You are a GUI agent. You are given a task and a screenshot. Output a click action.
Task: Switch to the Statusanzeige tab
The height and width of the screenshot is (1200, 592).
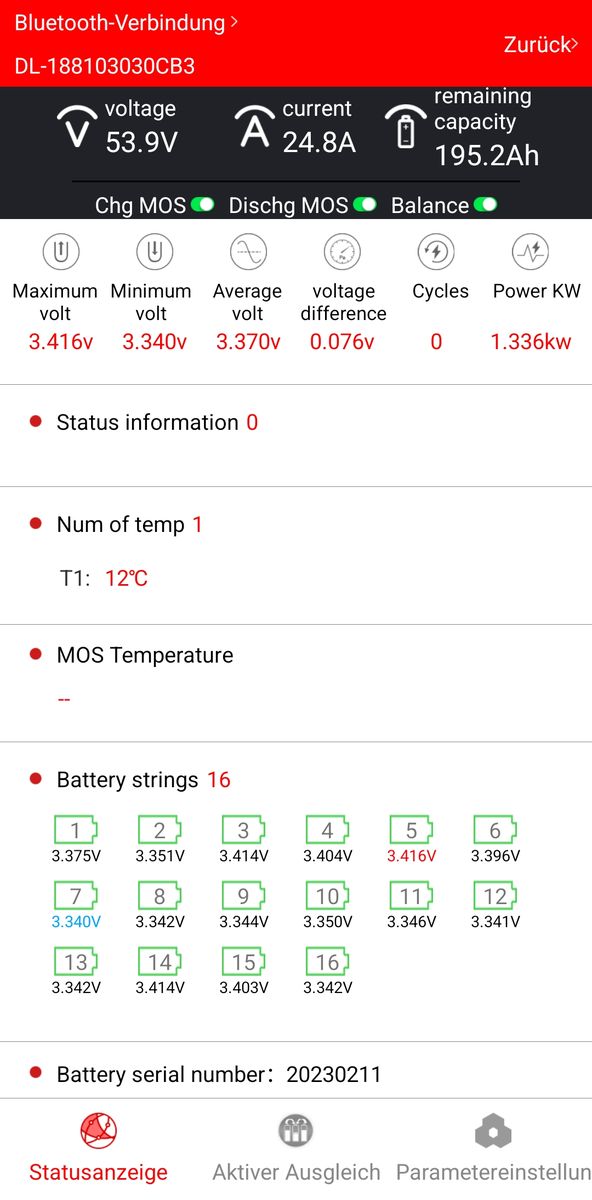pyautogui.click(x=98, y=1149)
